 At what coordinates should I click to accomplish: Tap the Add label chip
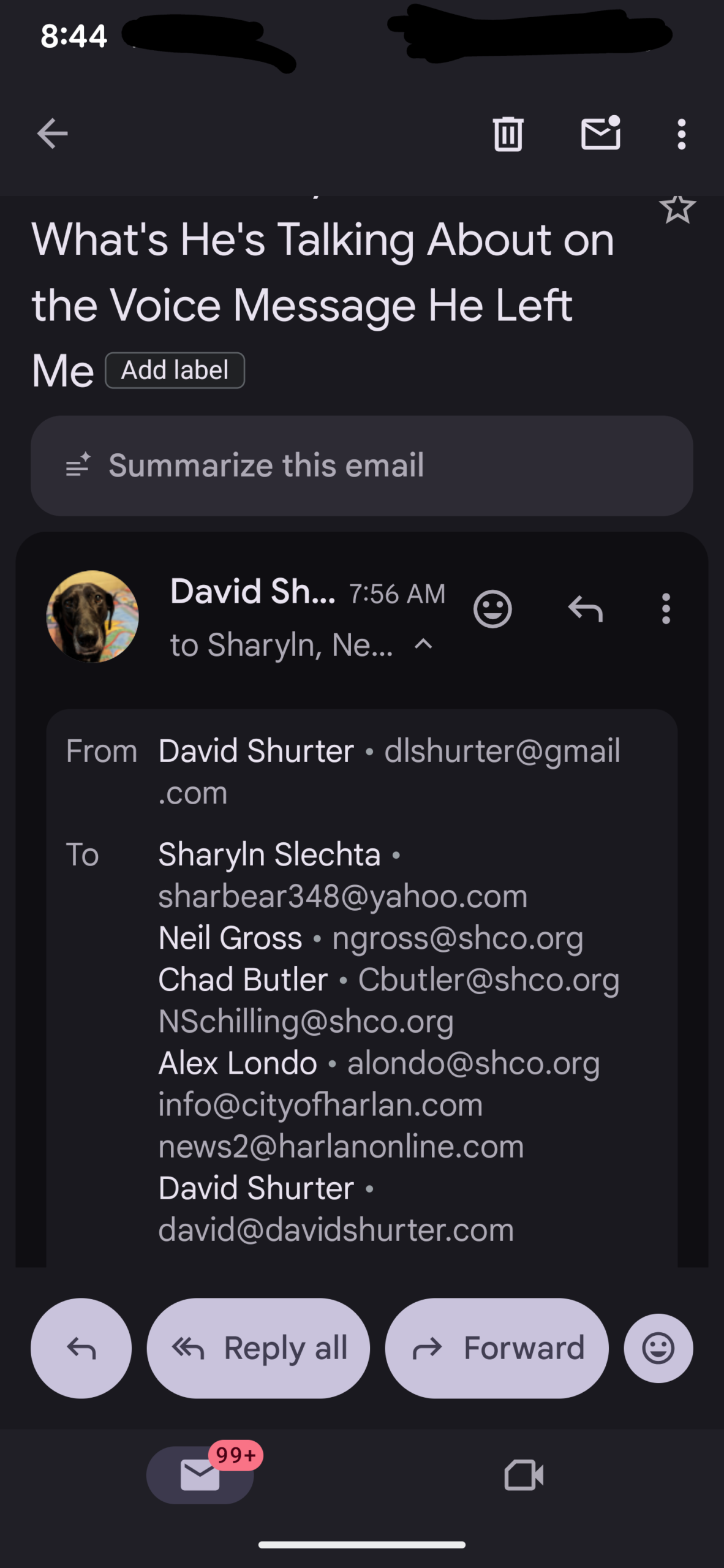[x=175, y=371]
